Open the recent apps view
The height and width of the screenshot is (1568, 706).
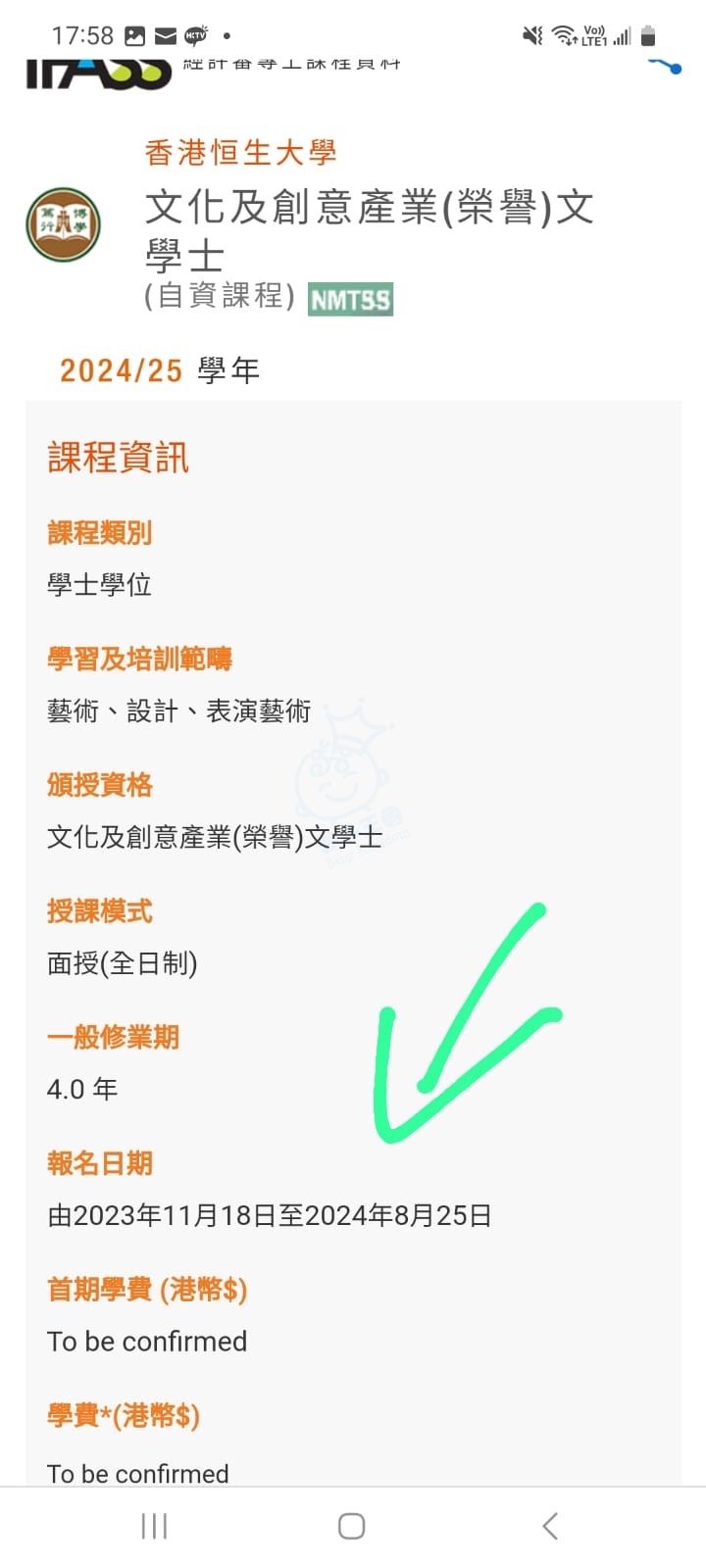point(154,1526)
